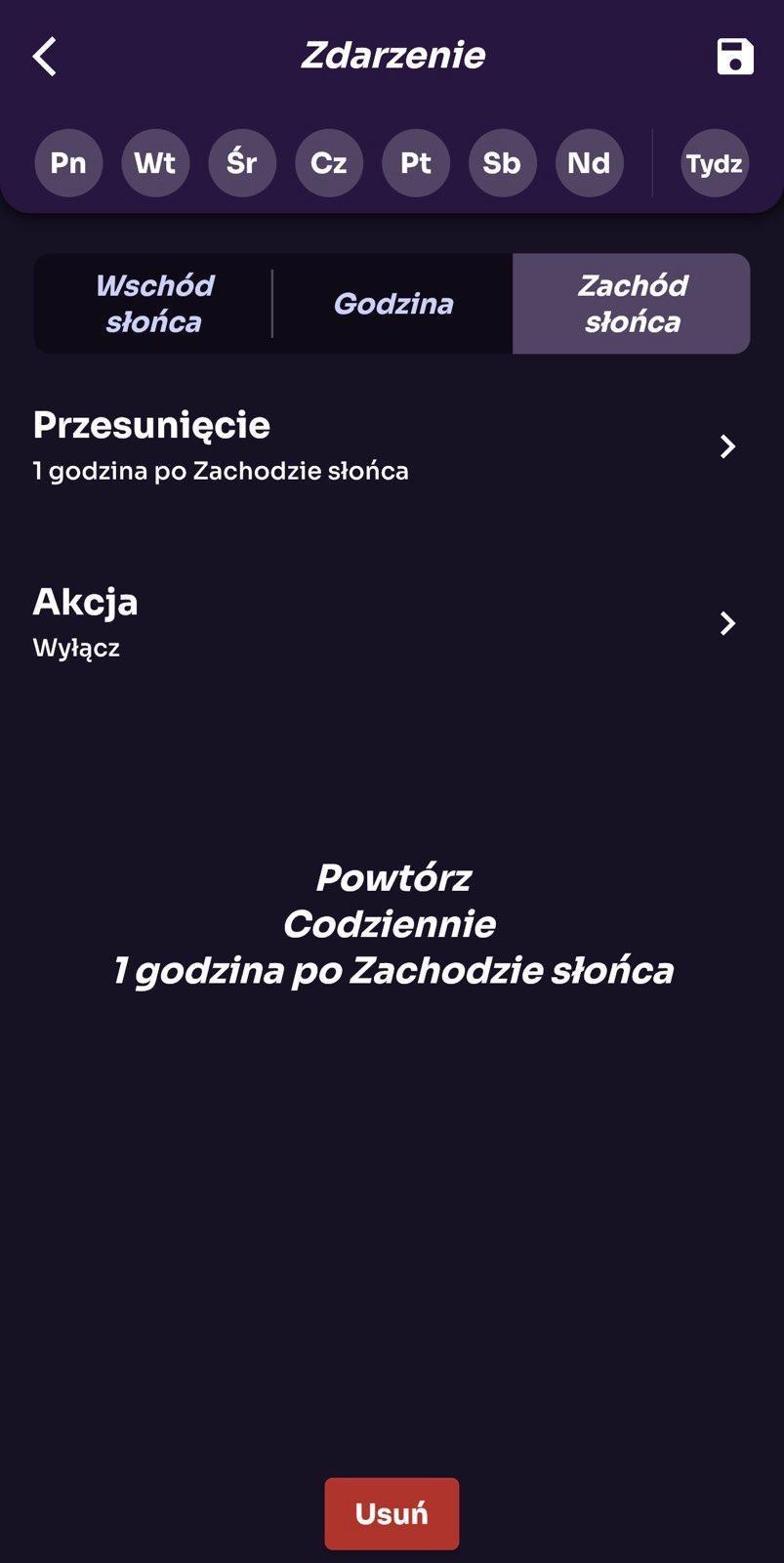
Task: Toggle the Nd day chip
Action: [x=589, y=163]
